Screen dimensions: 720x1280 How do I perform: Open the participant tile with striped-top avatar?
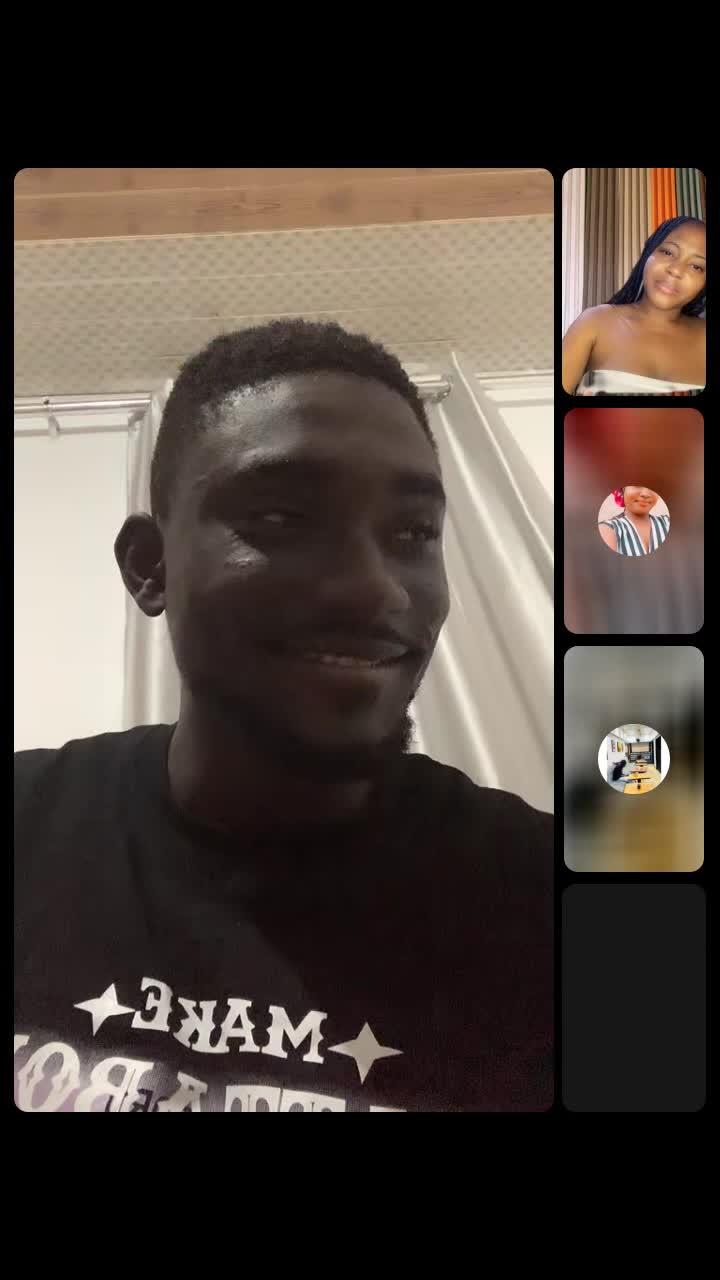[634, 521]
